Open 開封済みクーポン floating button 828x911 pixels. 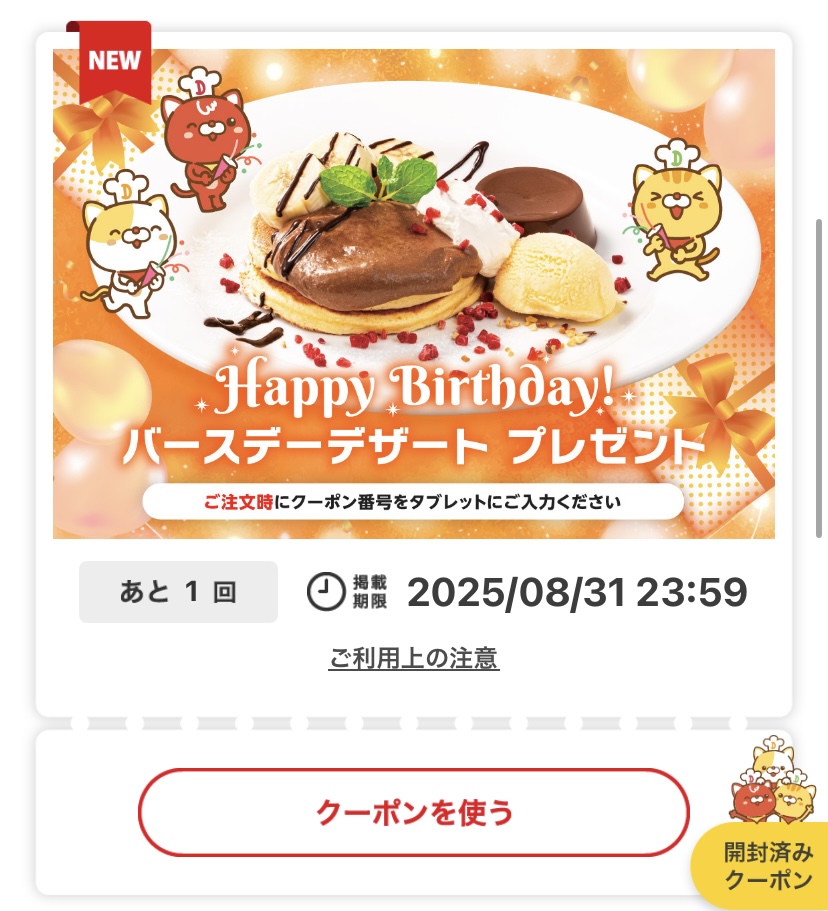click(768, 865)
